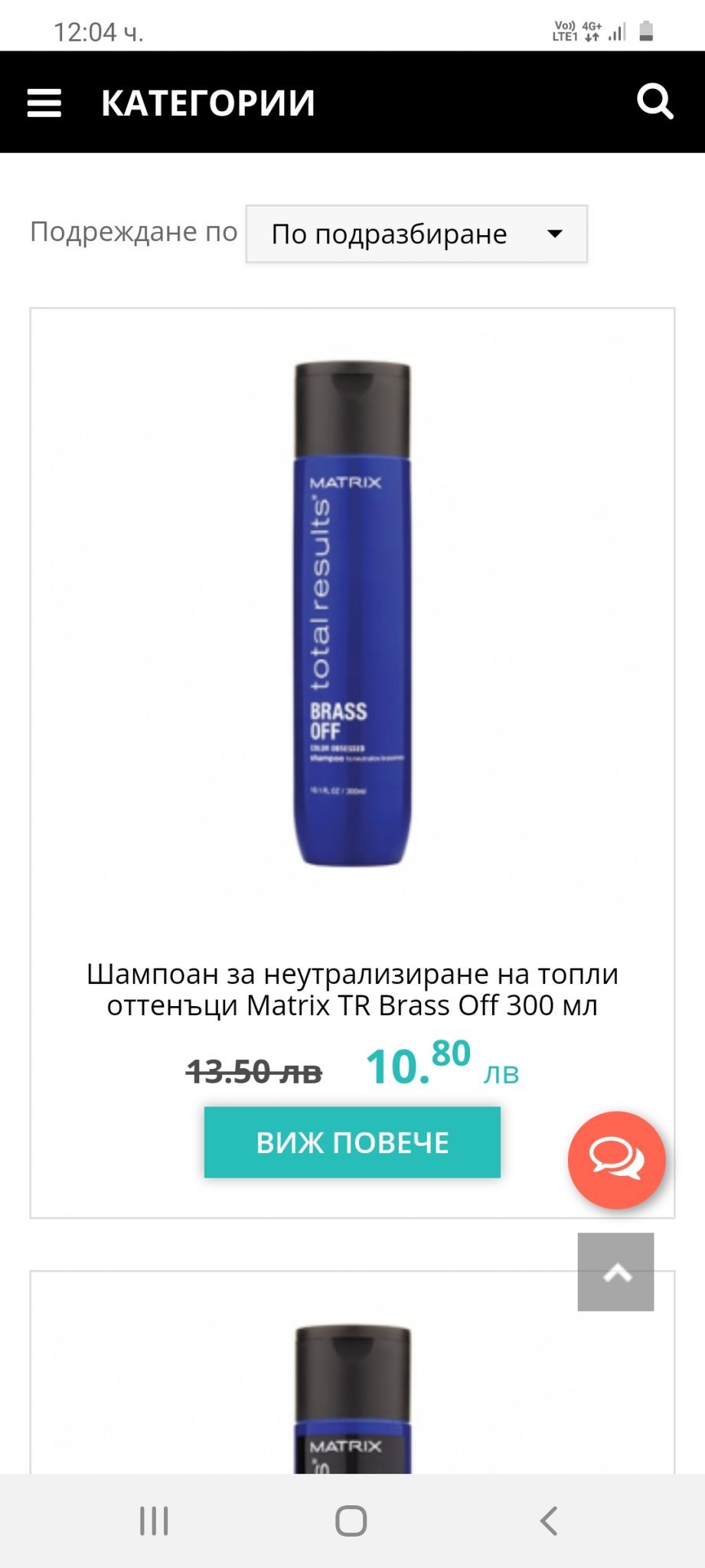Open the hamburger categories menu
Screen dimensions: 705x1568
(44, 103)
